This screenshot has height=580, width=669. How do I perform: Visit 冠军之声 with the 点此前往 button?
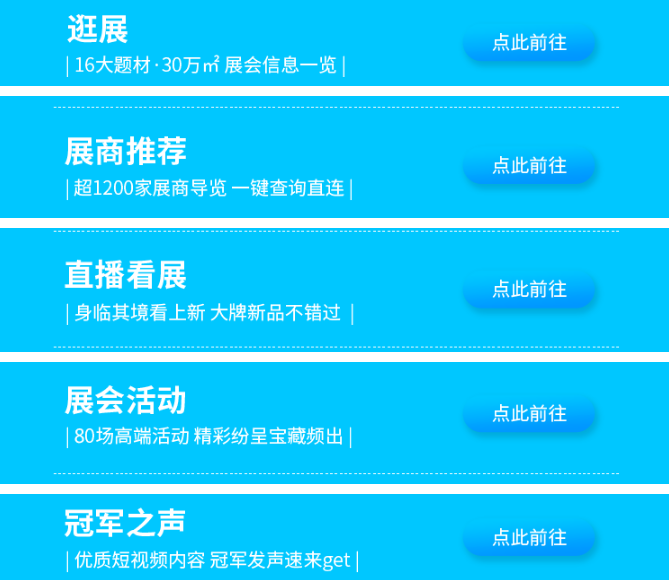[529, 538]
